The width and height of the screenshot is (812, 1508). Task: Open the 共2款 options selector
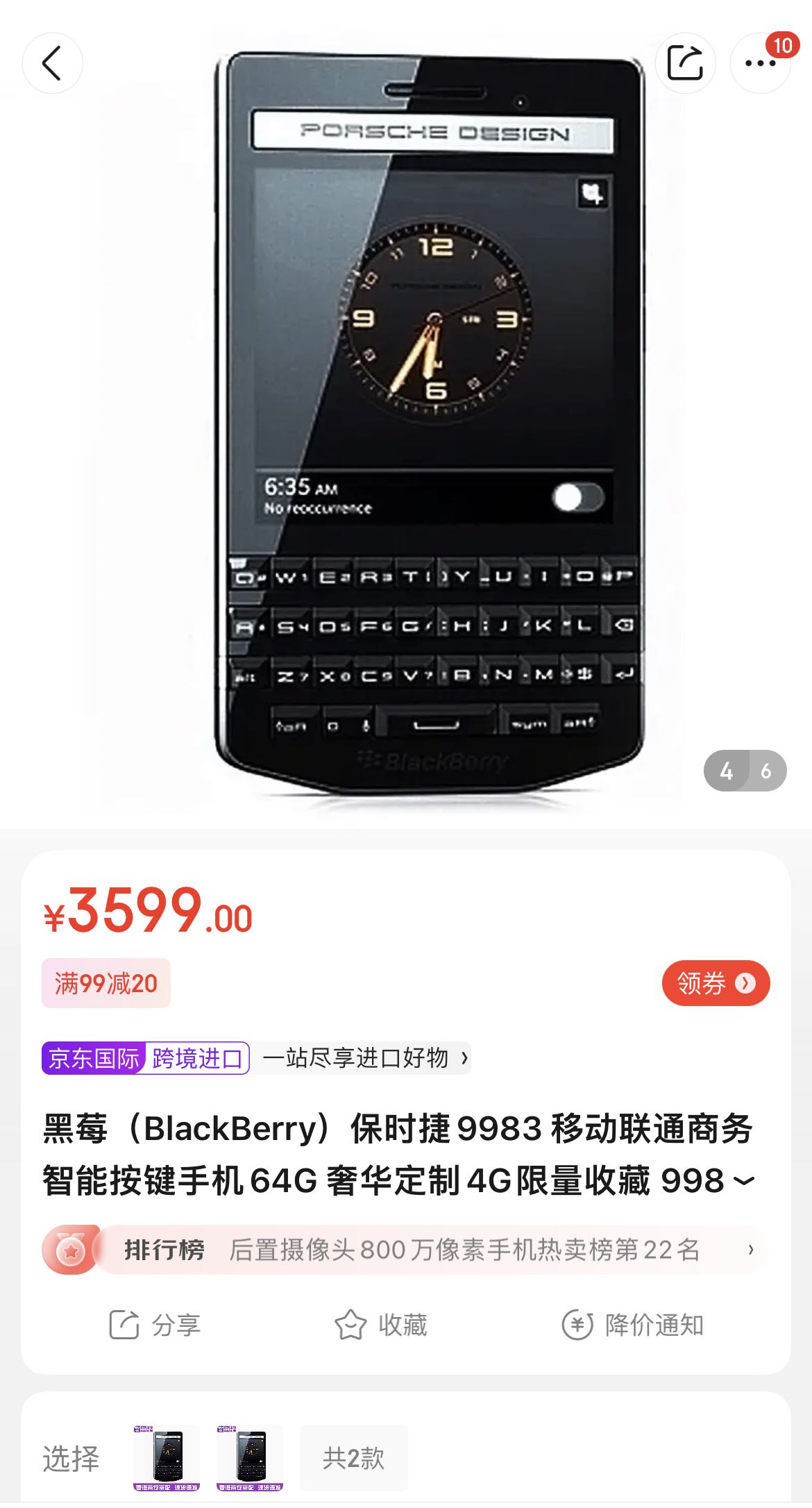point(353,1457)
